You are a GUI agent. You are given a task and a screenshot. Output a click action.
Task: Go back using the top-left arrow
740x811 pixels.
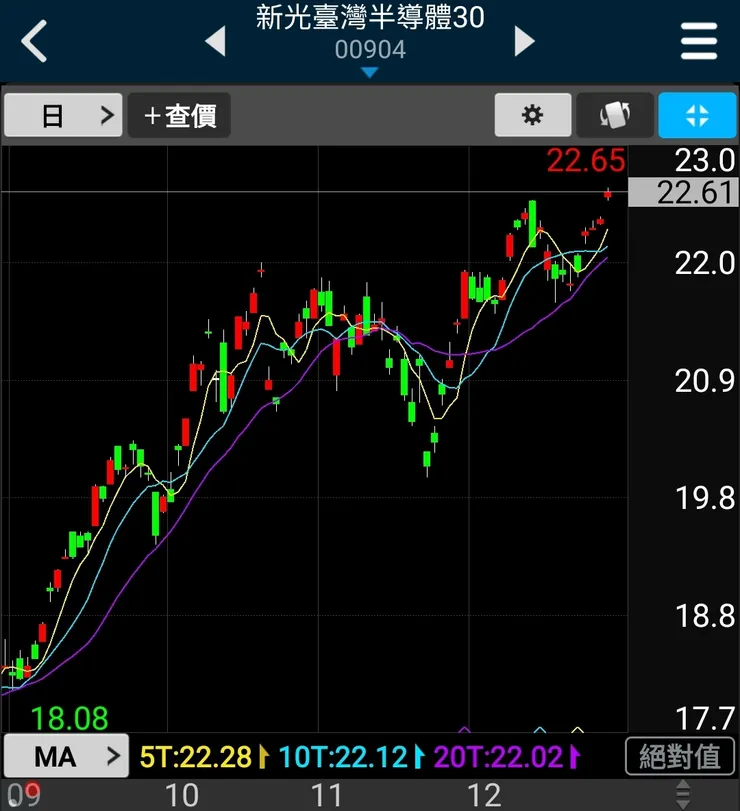coord(35,41)
